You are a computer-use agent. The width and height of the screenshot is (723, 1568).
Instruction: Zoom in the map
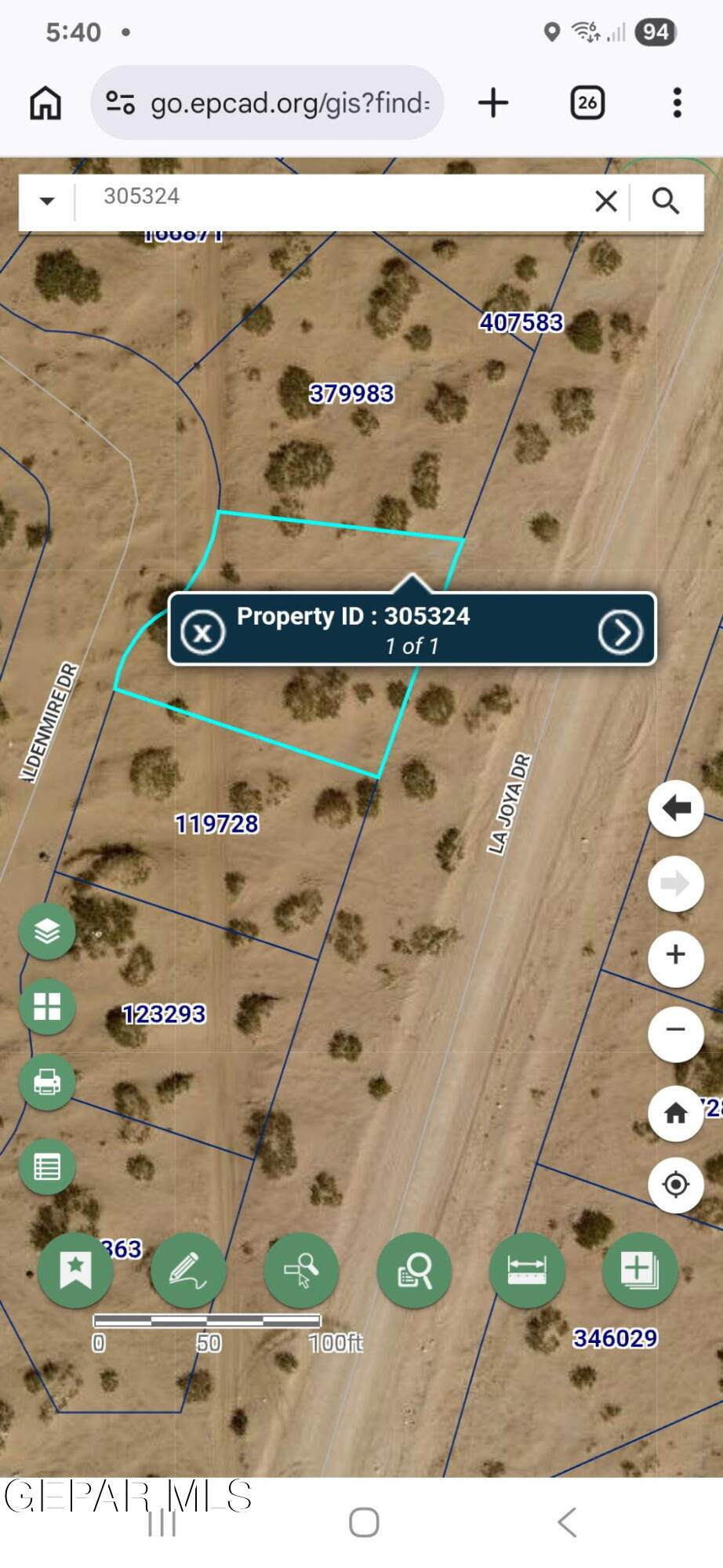coord(675,955)
